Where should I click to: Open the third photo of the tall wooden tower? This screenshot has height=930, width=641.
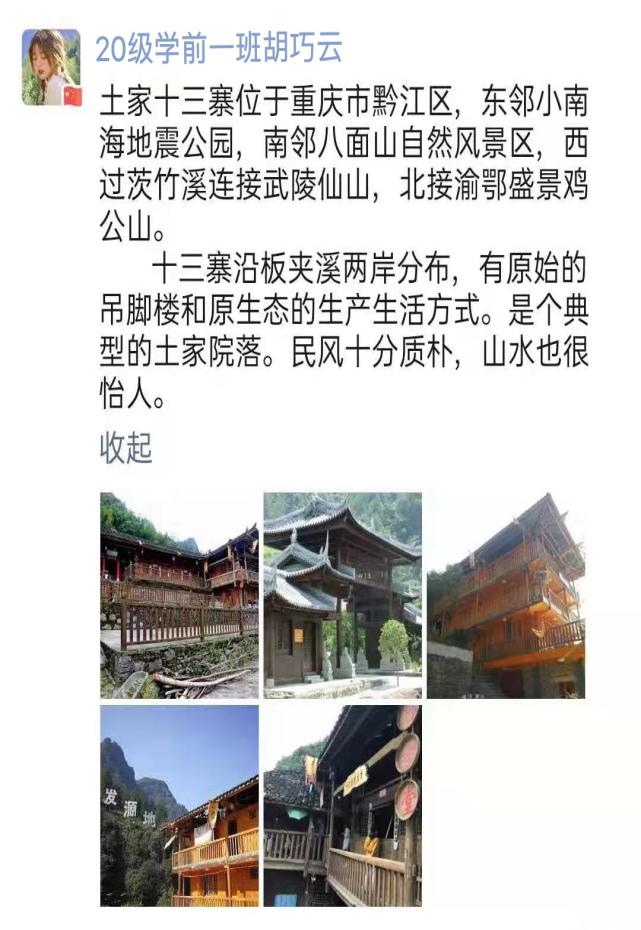(506, 595)
